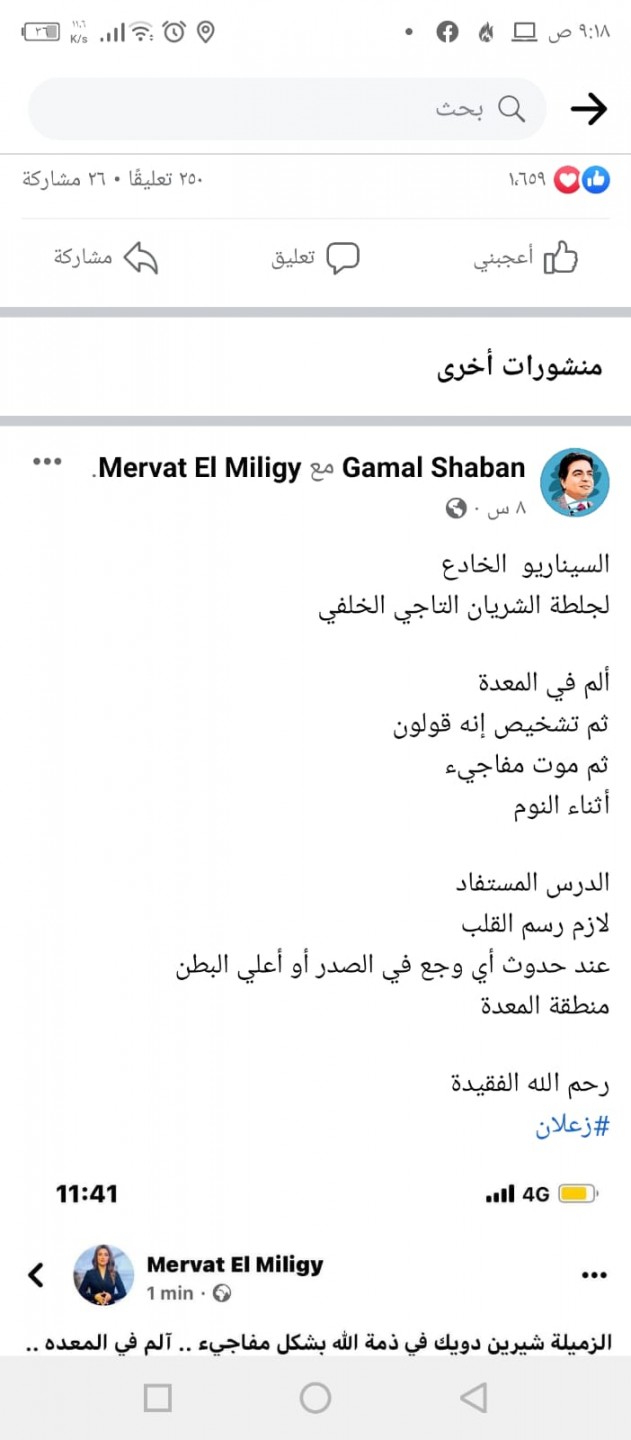Viewport: 631px width, 1440px height.
Task: Like the post with أعجبني
Action: coord(526,259)
